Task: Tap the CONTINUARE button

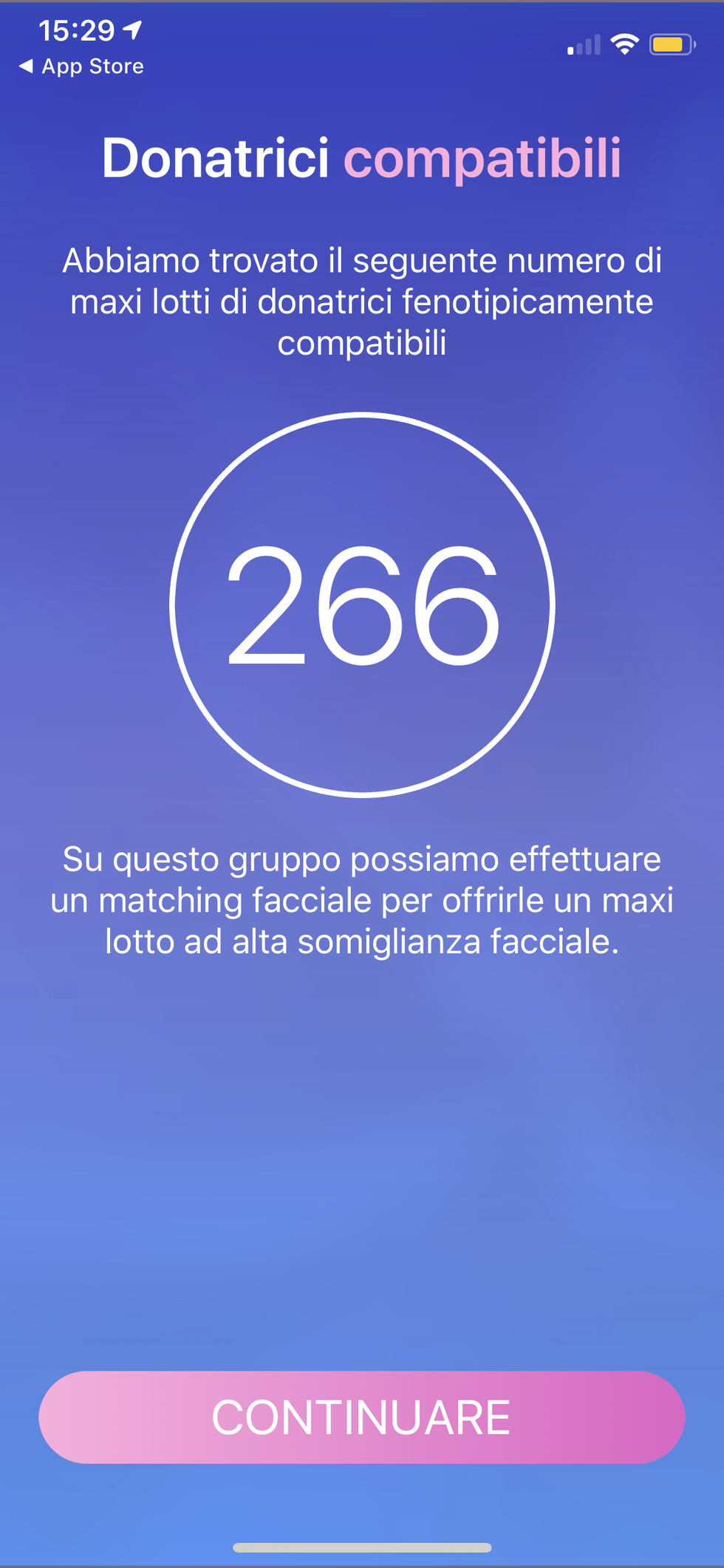Action: point(361,1417)
